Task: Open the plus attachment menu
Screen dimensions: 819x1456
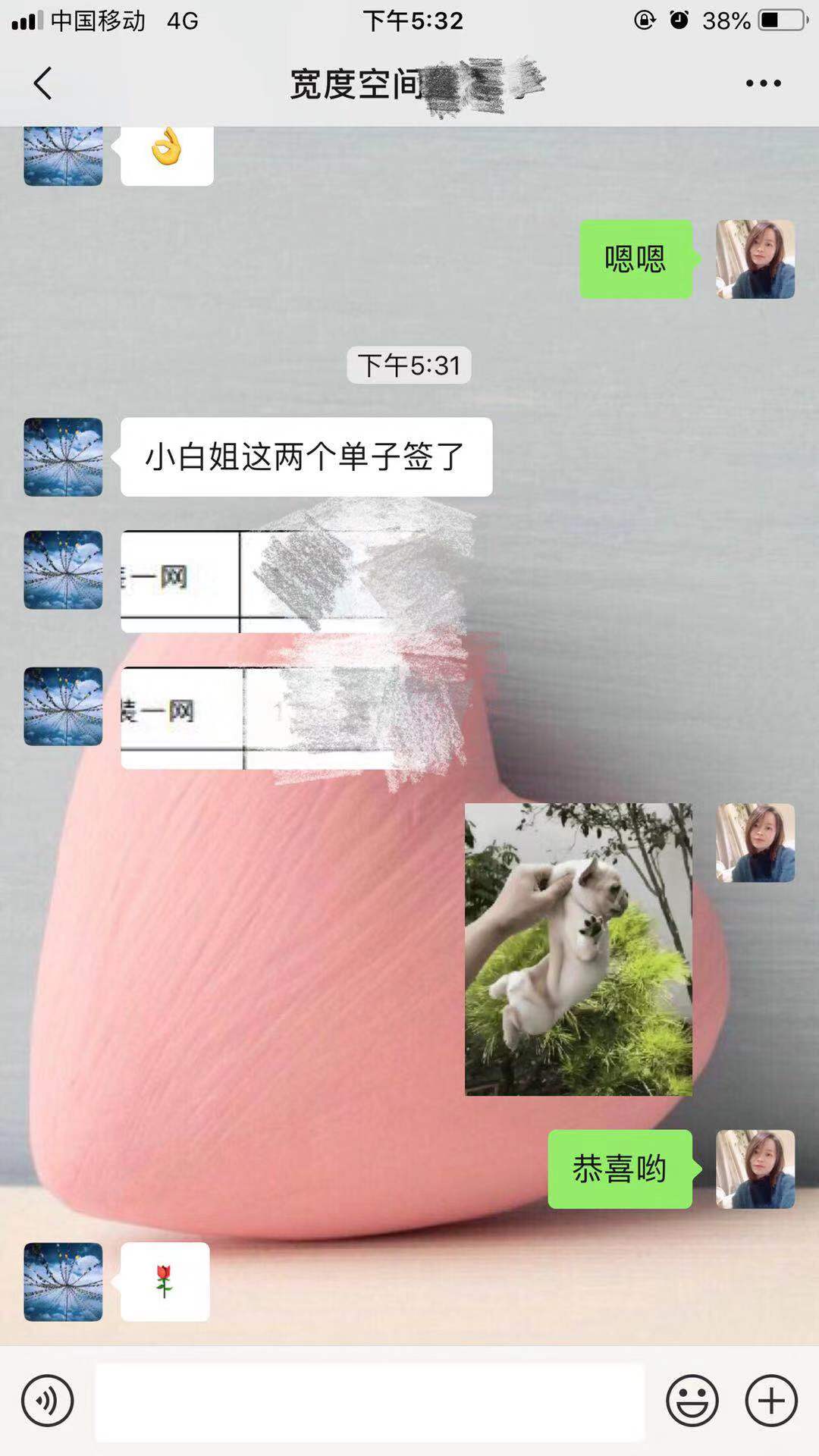Action: pos(771,1401)
